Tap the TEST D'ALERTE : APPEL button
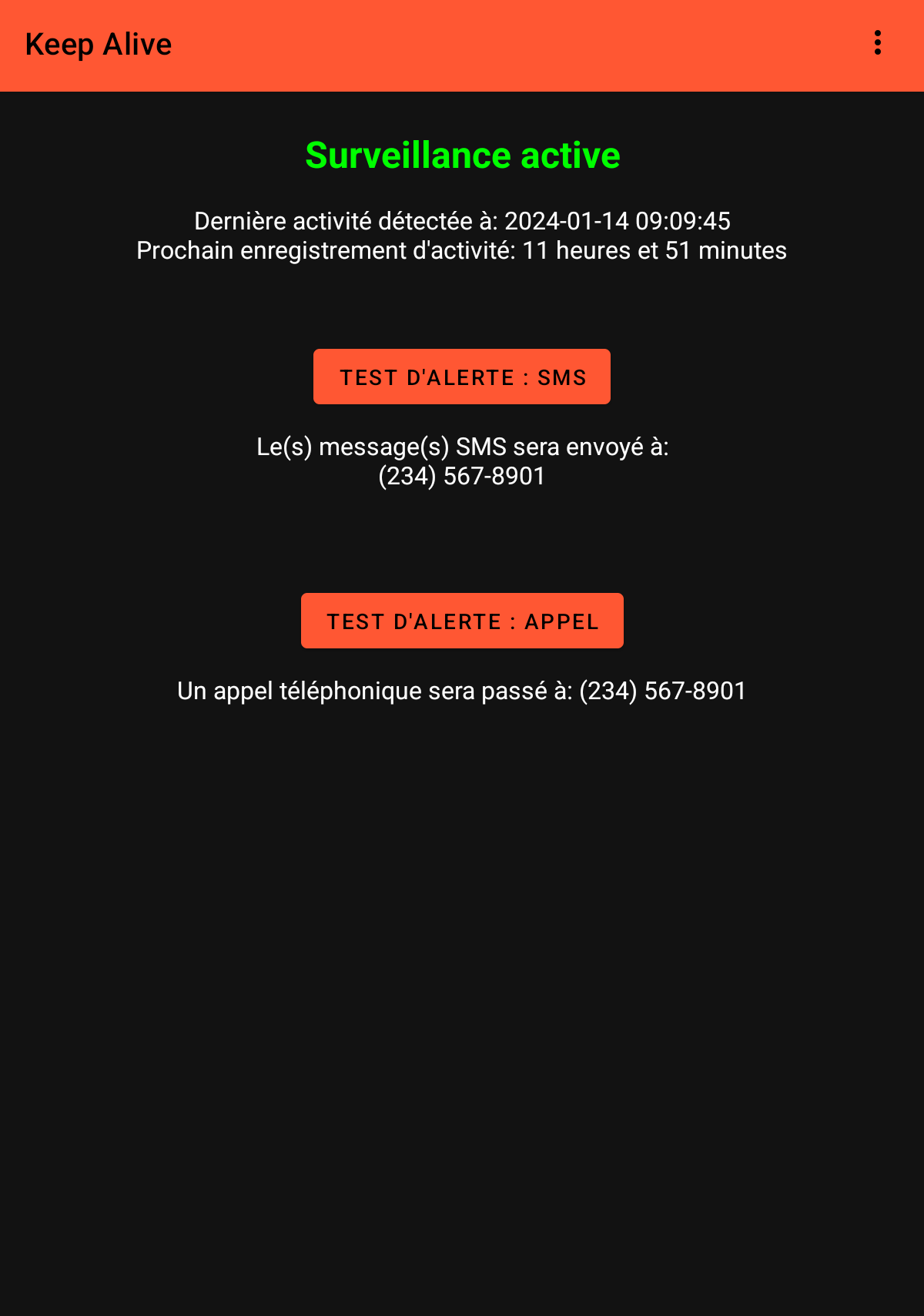The image size is (924, 1316). [x=462, y=621]
